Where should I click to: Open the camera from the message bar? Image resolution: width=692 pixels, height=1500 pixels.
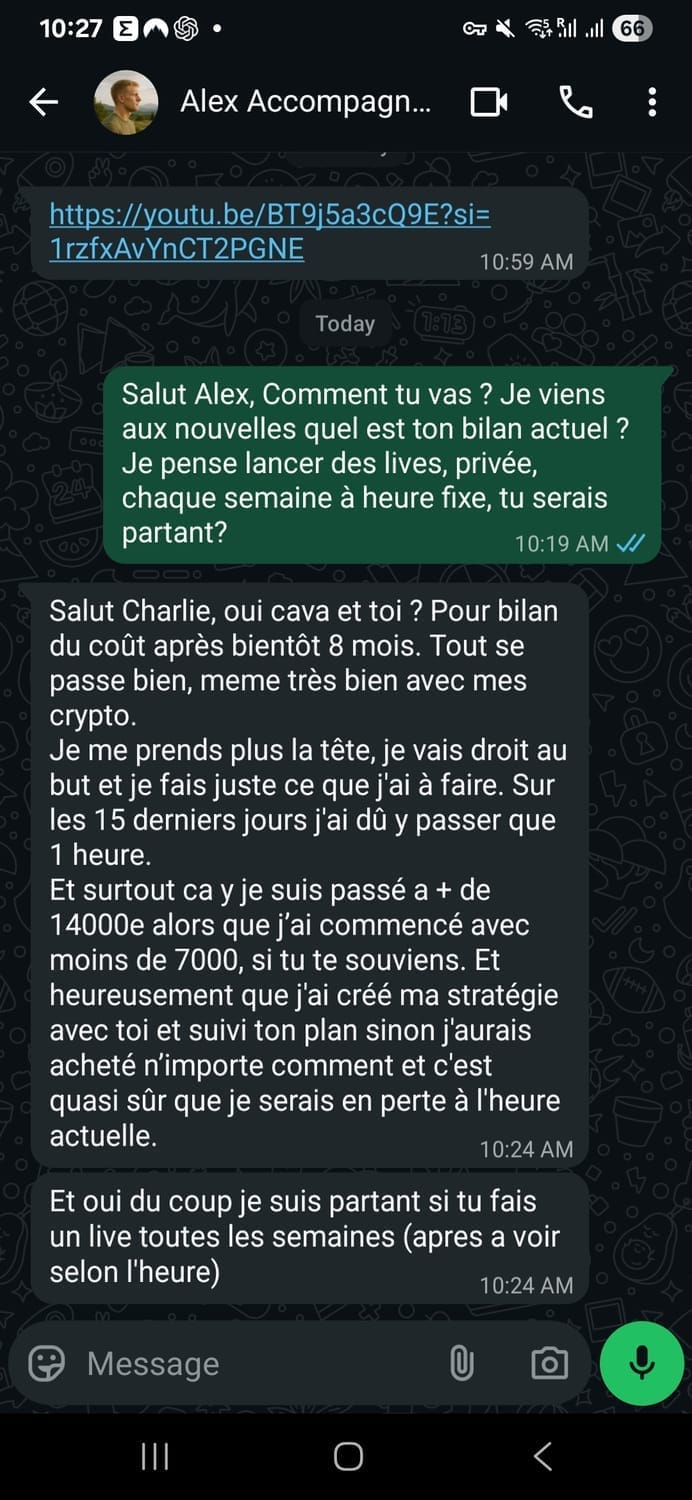[548, 1363]
